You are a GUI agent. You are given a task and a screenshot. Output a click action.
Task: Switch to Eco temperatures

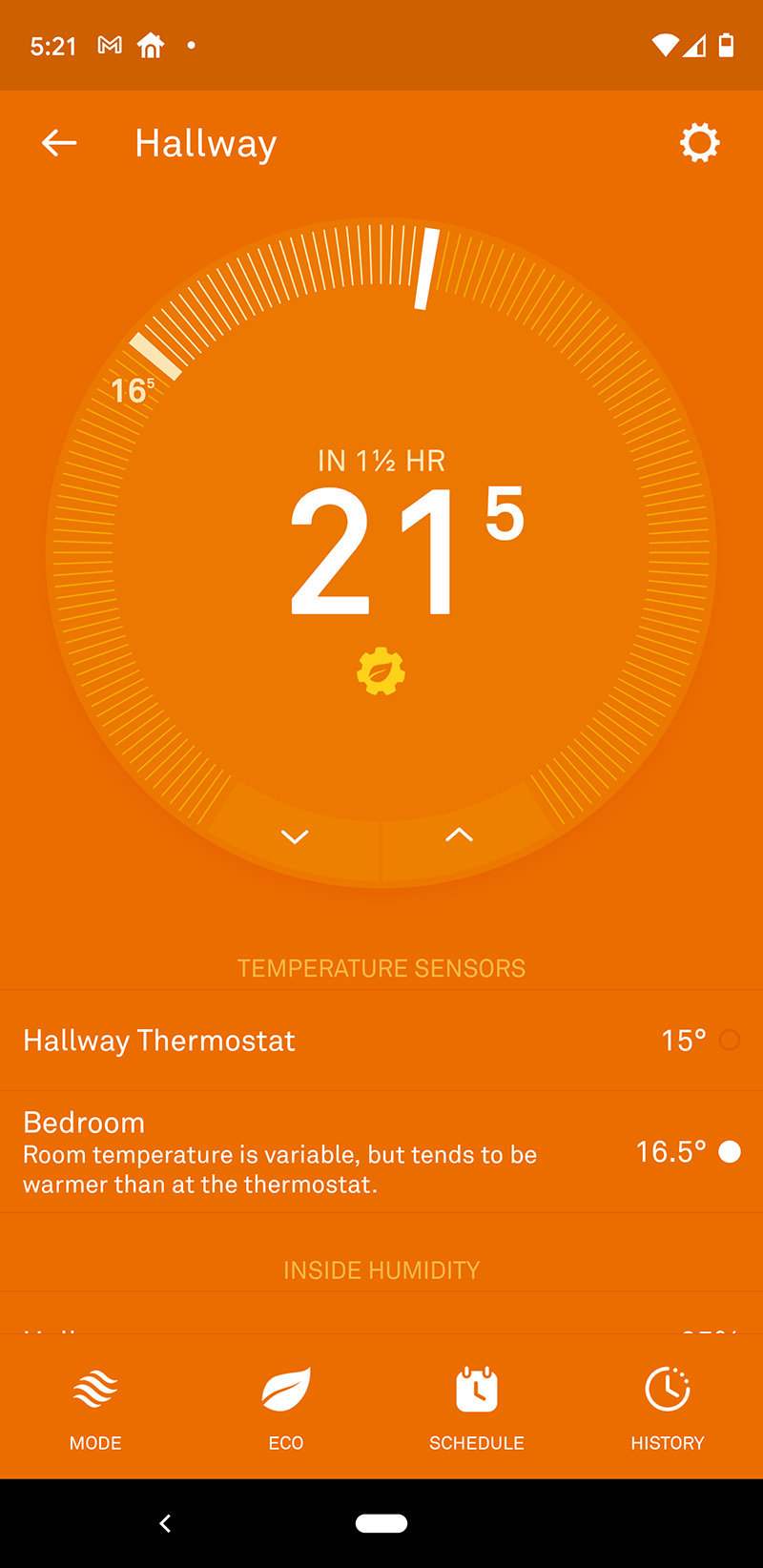(286, 1407)
